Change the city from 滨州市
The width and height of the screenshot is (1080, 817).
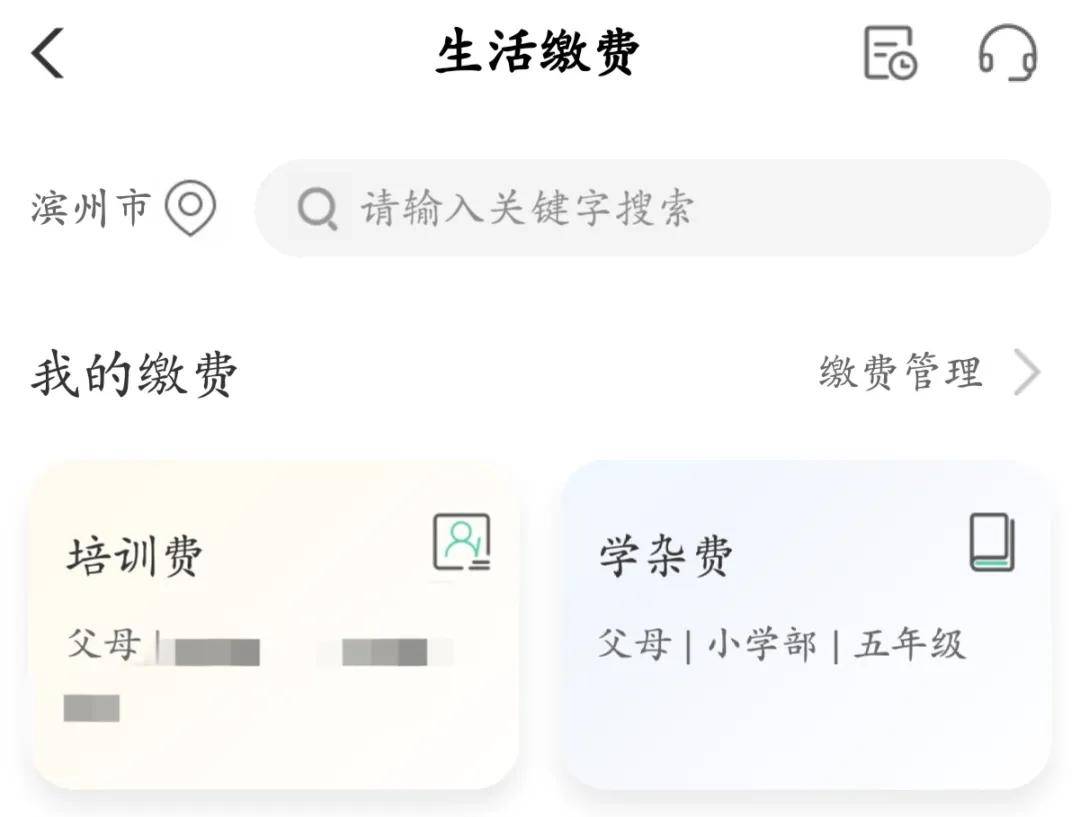tap(122, 208)
